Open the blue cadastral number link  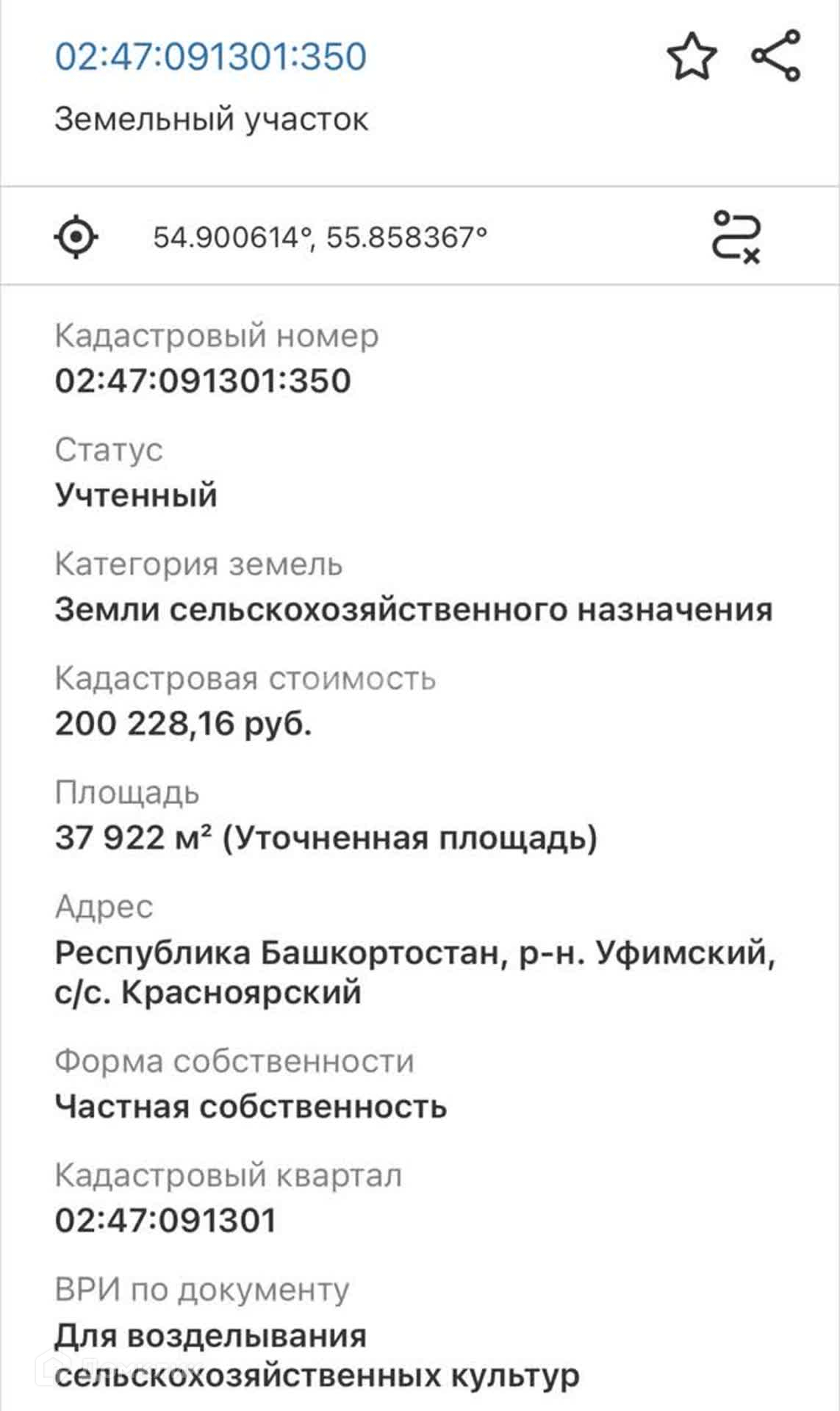(211, 57)
